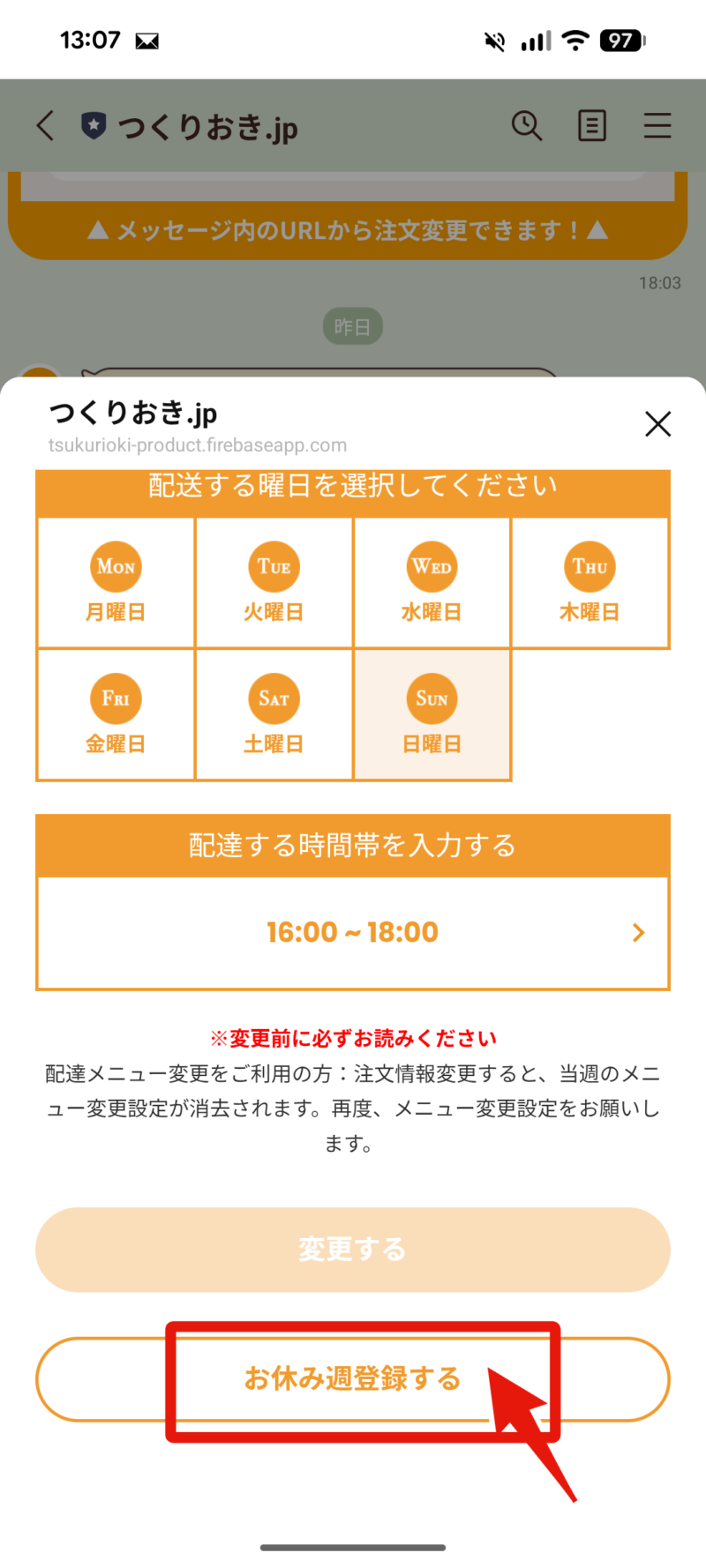Open chat search magnifier icon
Viewport: 706px width, 1568px height.
tap(527, 126)
